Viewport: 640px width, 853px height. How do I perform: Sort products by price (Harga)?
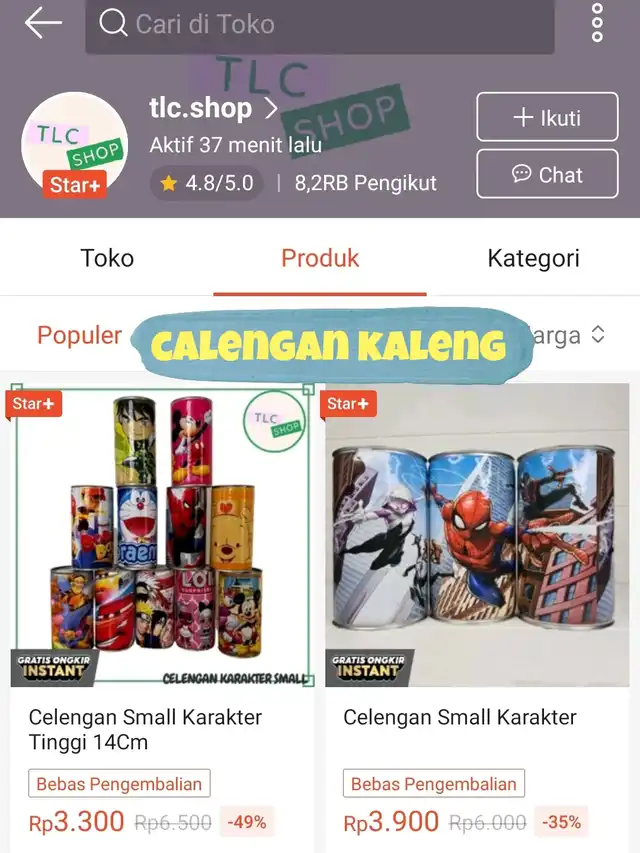pyautogui.click(x=572, y=335)
